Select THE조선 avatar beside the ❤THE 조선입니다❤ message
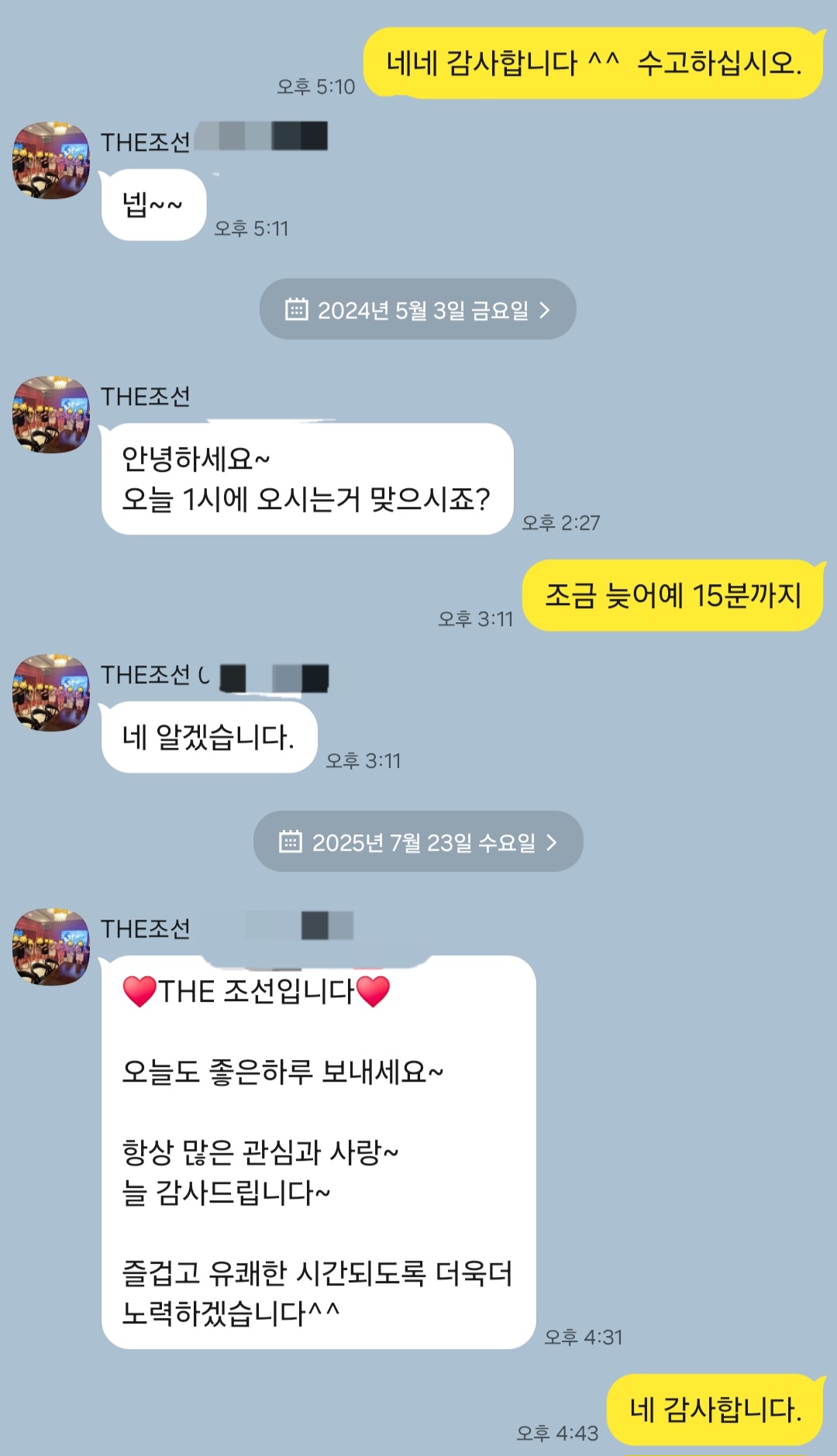The width and height of the screenshot is (837, 1456). tap(51, 947)
